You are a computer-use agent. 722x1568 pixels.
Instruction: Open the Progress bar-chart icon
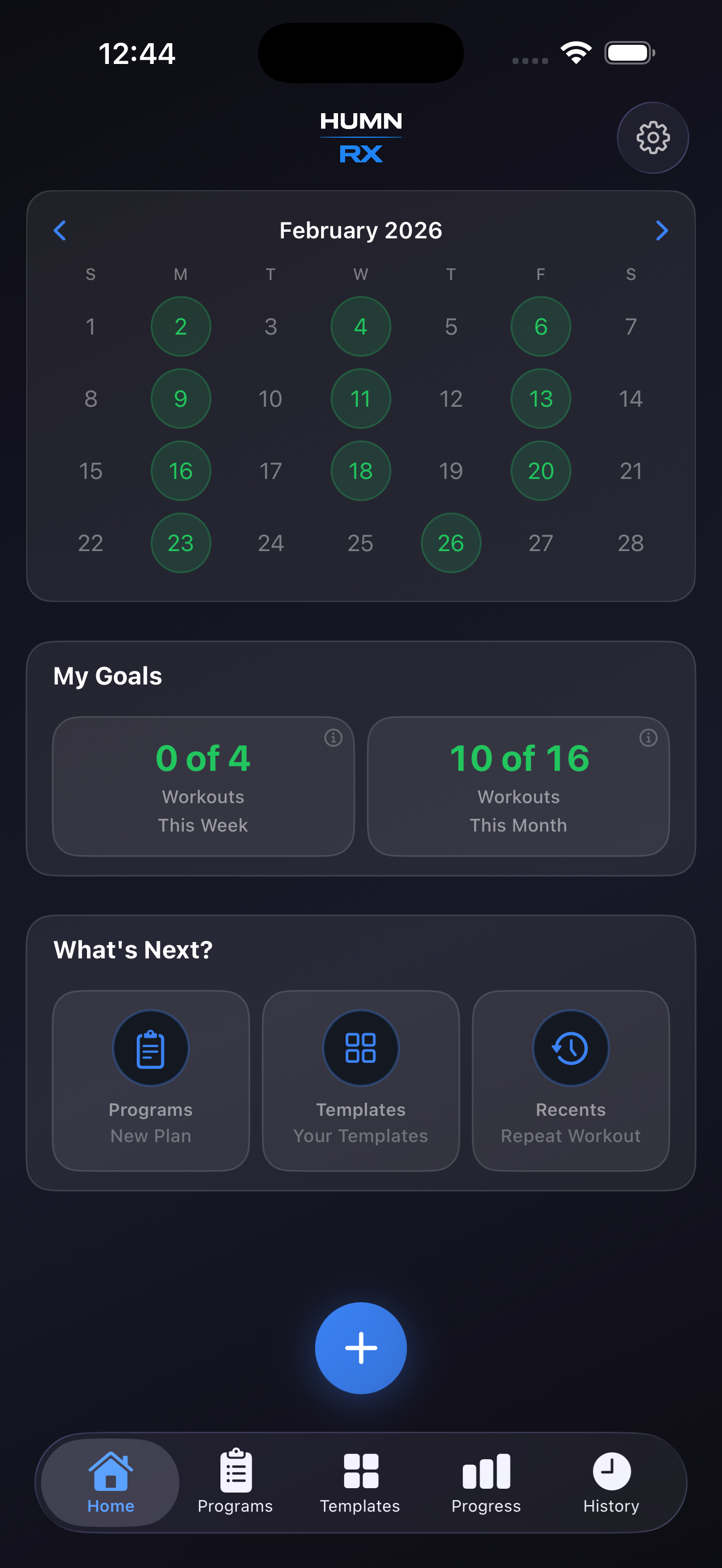tap(485, 1465)
